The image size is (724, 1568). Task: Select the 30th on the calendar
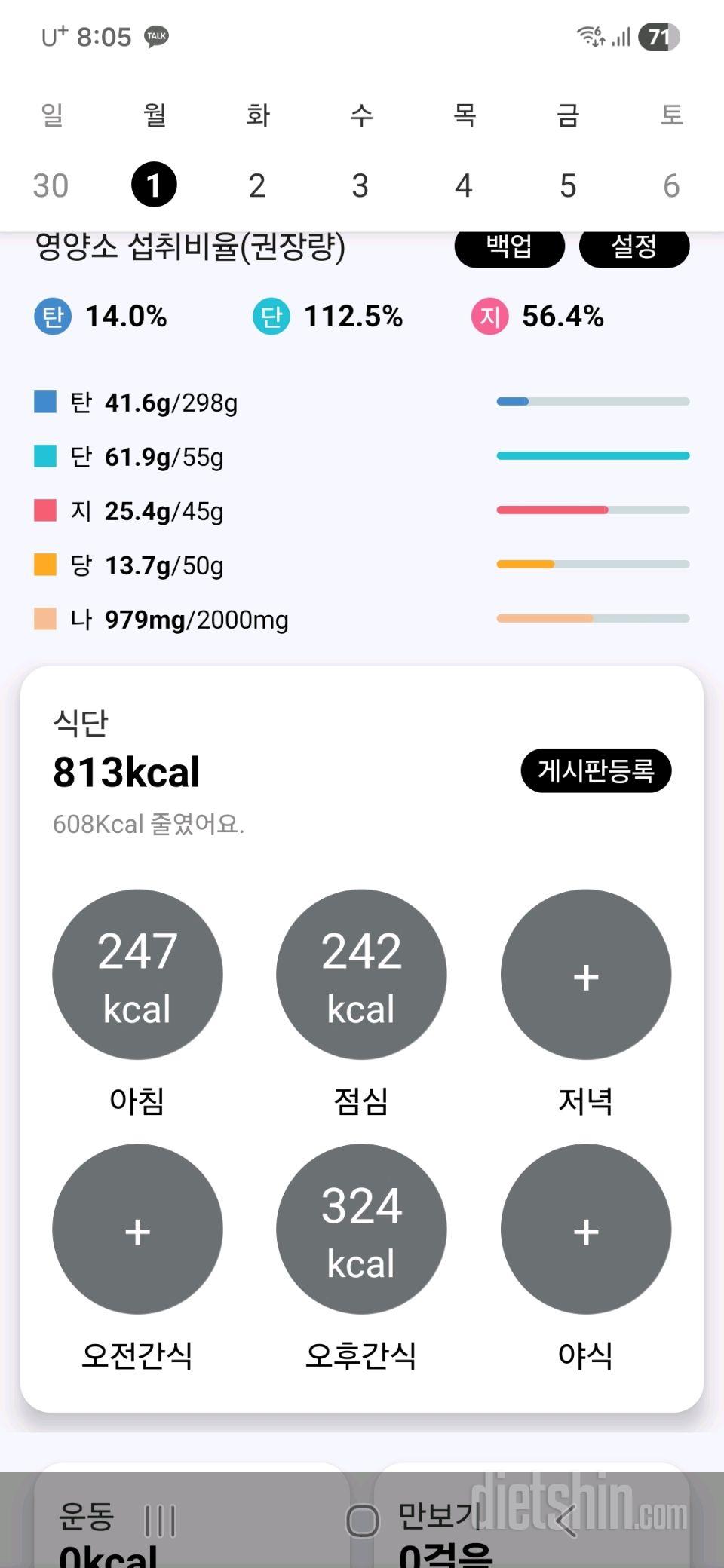(x=50, y=183)
